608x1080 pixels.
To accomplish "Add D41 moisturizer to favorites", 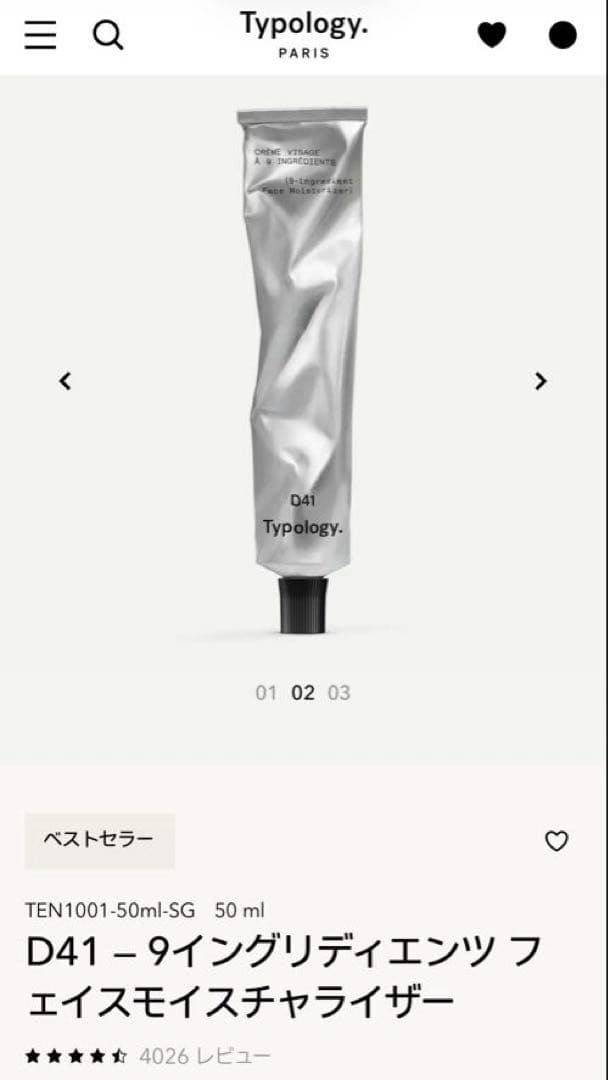I will click(556, 841).
